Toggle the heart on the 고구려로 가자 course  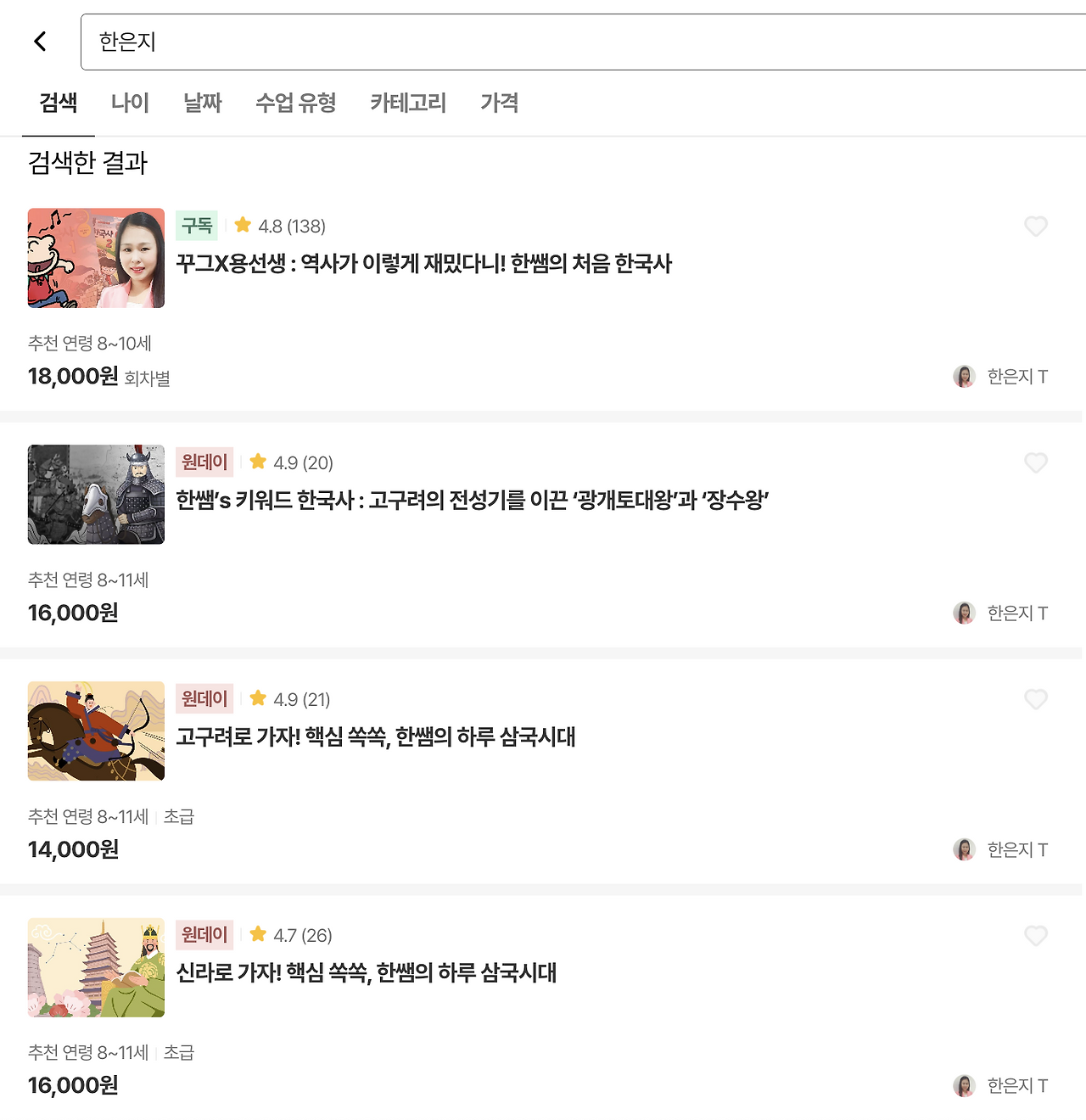tap(1036, 699)
